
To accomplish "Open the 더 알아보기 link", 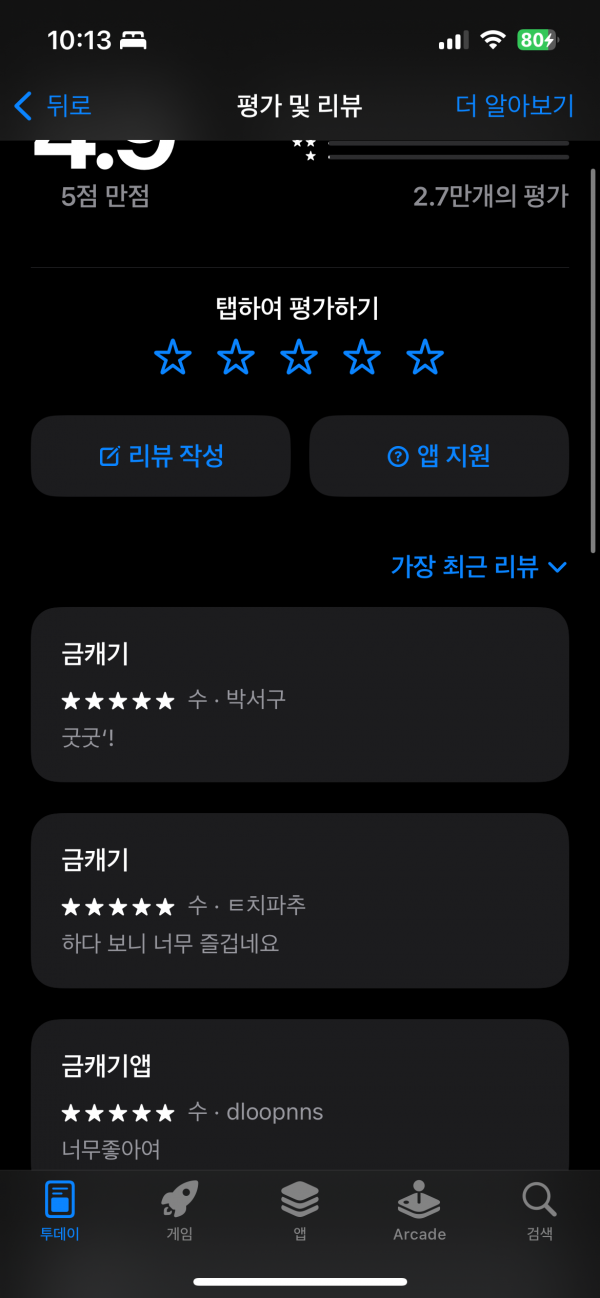I will click(x=515, y=105).
